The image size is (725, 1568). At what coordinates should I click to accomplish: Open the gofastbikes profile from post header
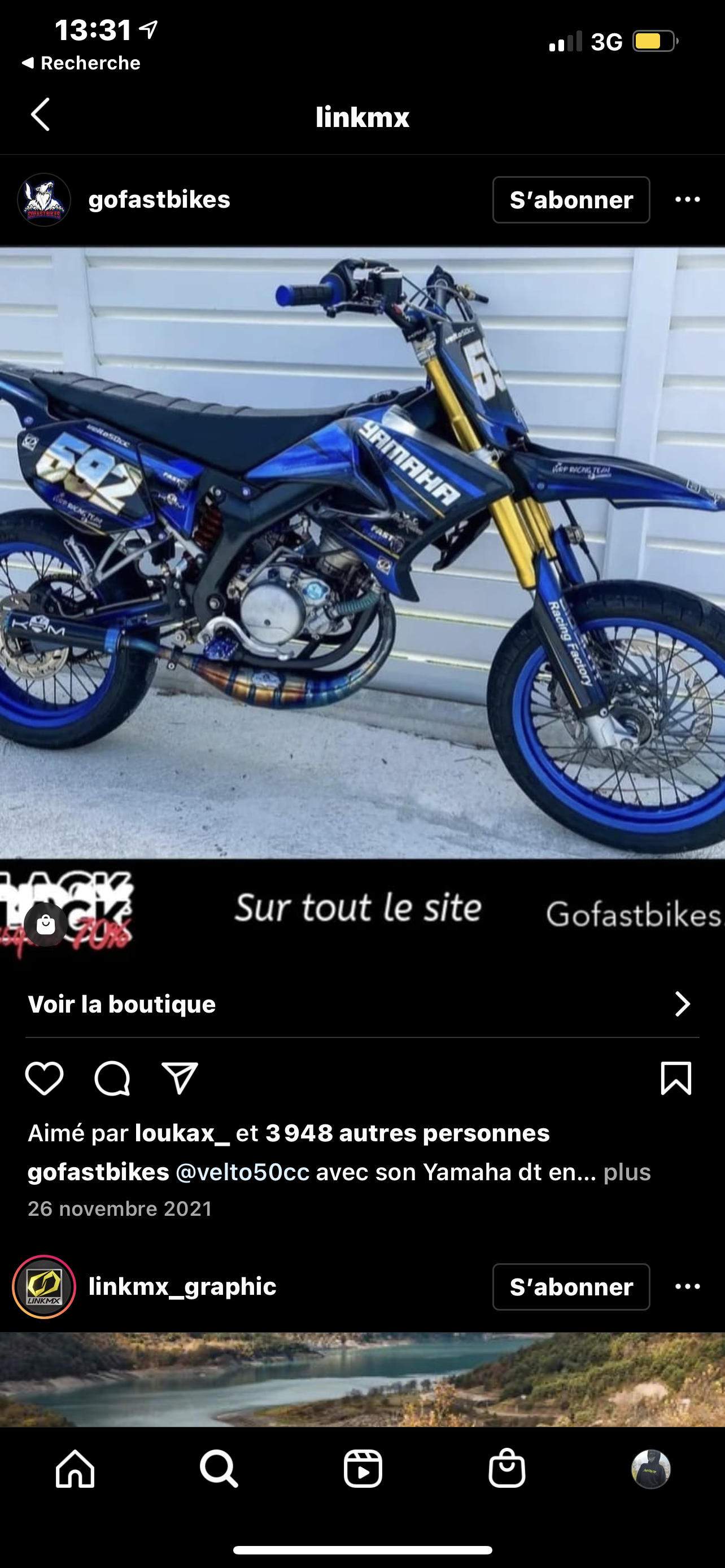159,200
